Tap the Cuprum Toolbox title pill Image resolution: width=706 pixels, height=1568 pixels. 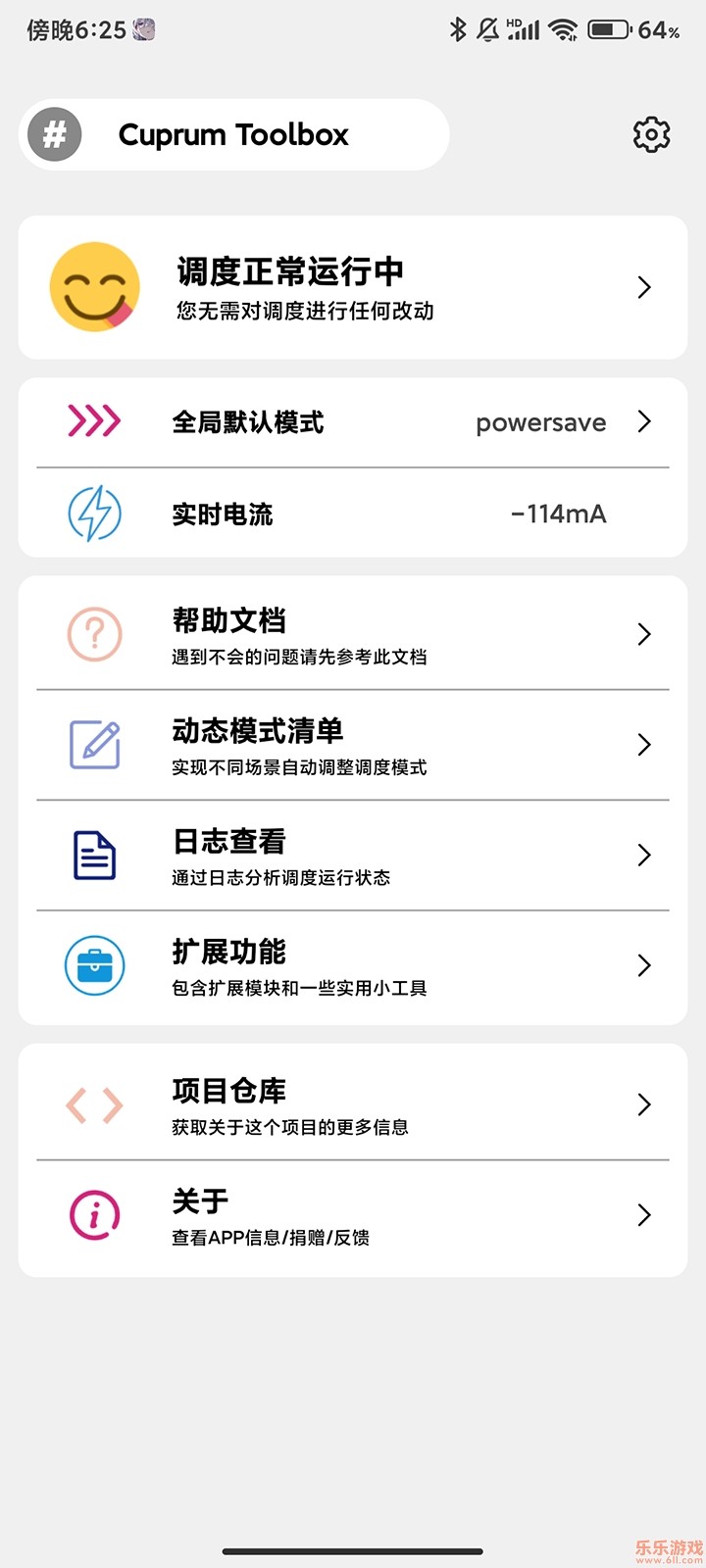click(x=233, y=134)
